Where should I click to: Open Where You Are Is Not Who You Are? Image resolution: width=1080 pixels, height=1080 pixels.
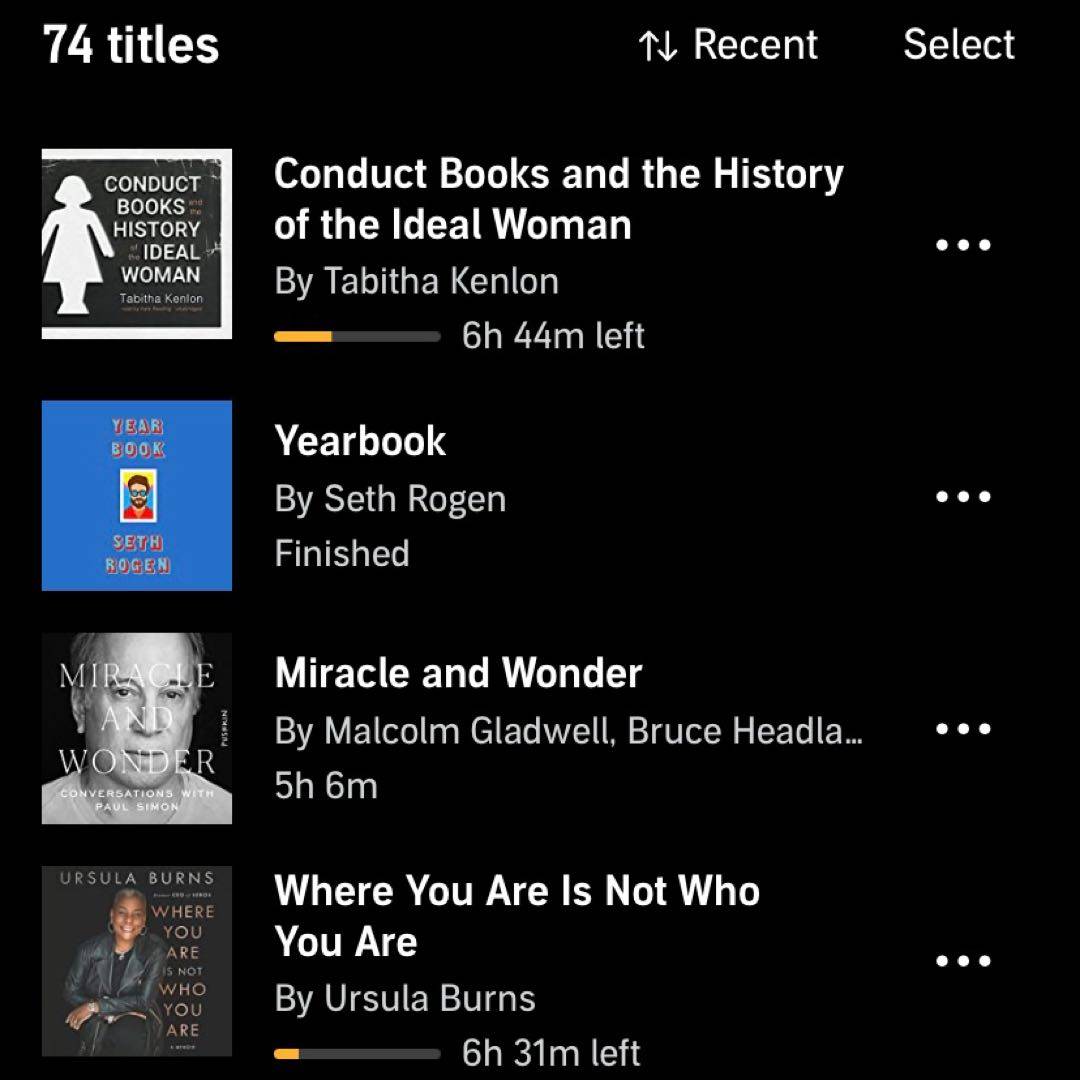[516, 915]
